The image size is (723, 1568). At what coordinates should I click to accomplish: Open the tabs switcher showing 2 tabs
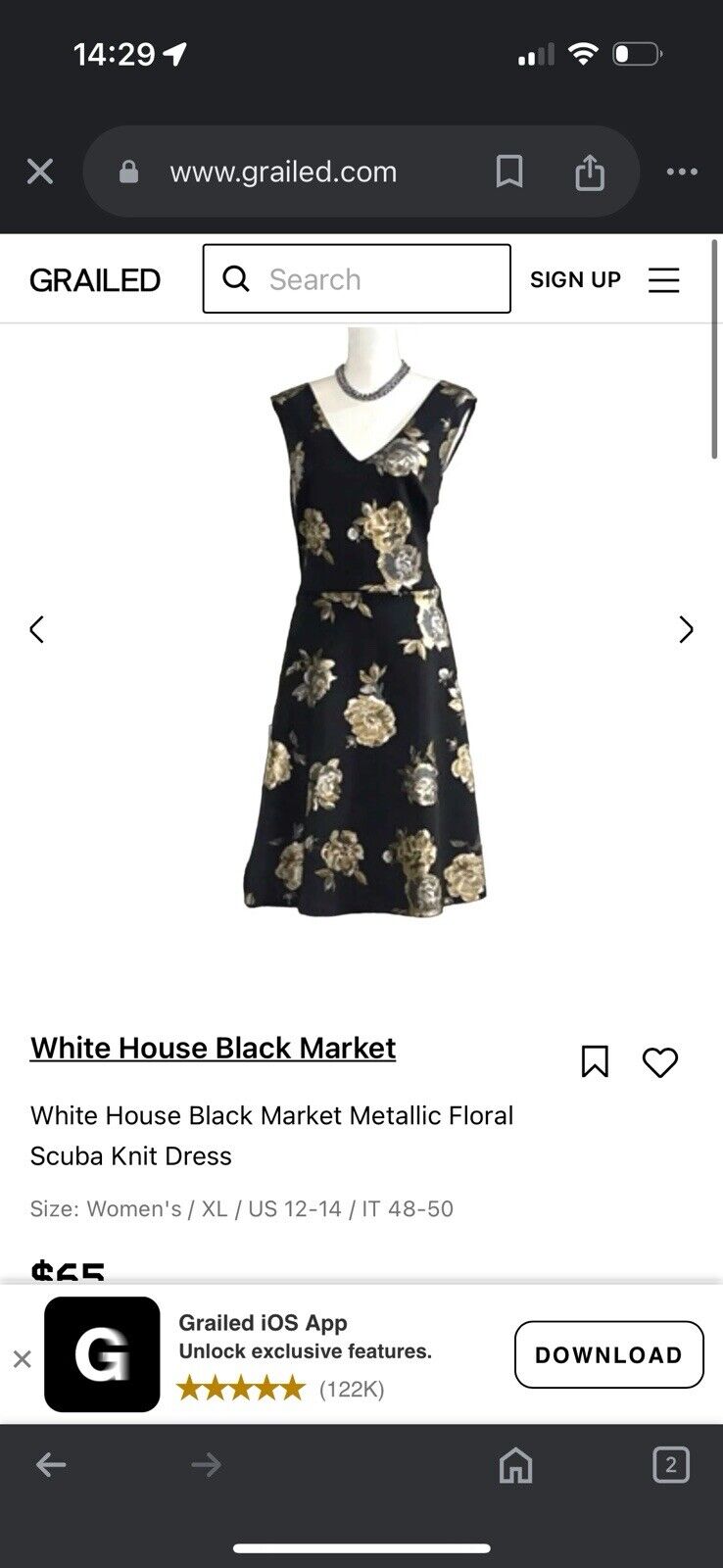click(x=670, y=1464)
